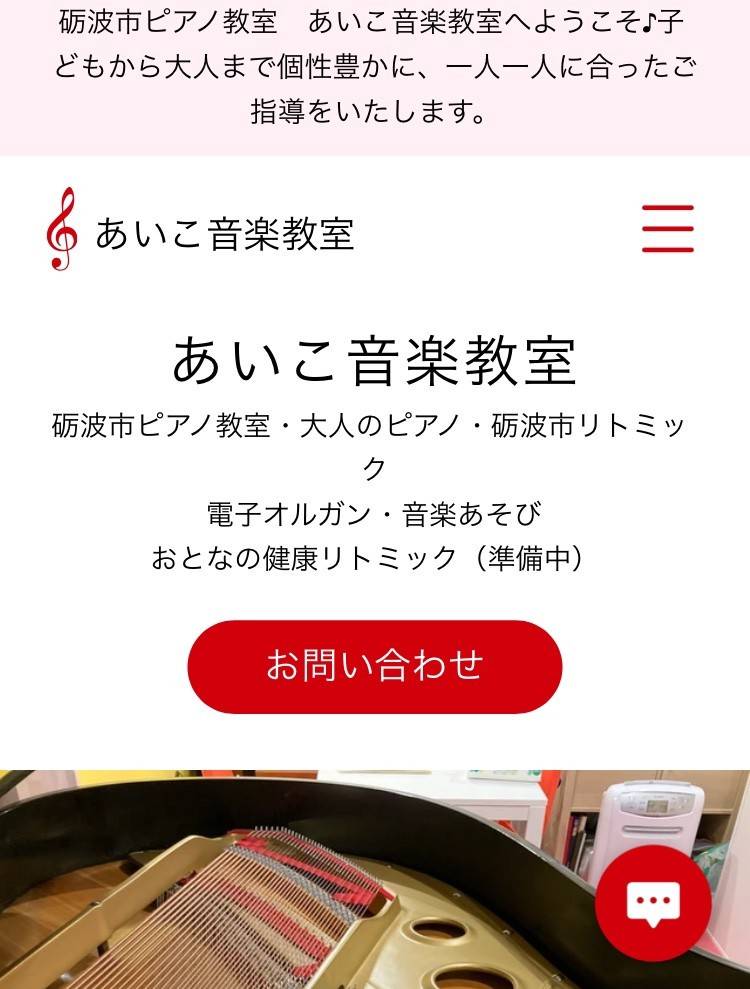
Task: Open the floating chat bubble
Action: pyautogui.click(x=653, y=903)
